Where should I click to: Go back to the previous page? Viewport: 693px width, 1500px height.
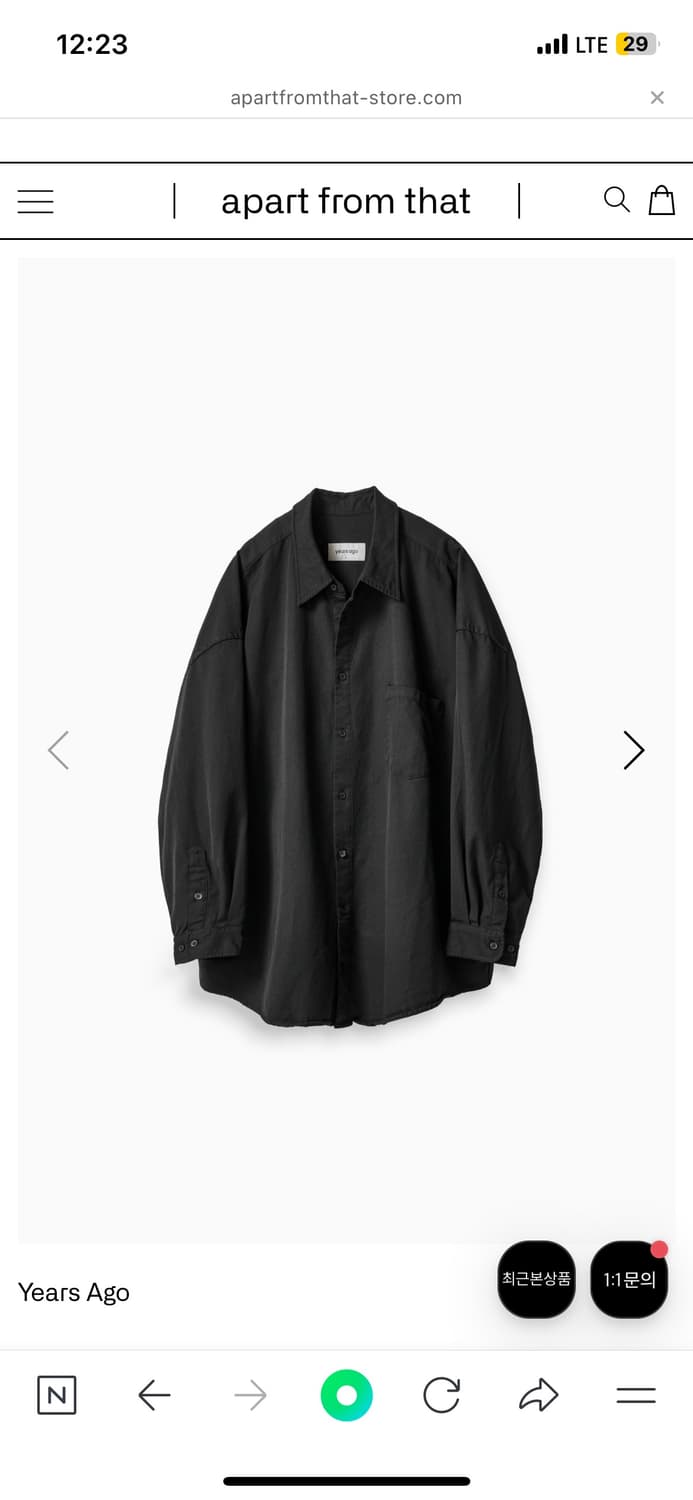click(154, 1395)
